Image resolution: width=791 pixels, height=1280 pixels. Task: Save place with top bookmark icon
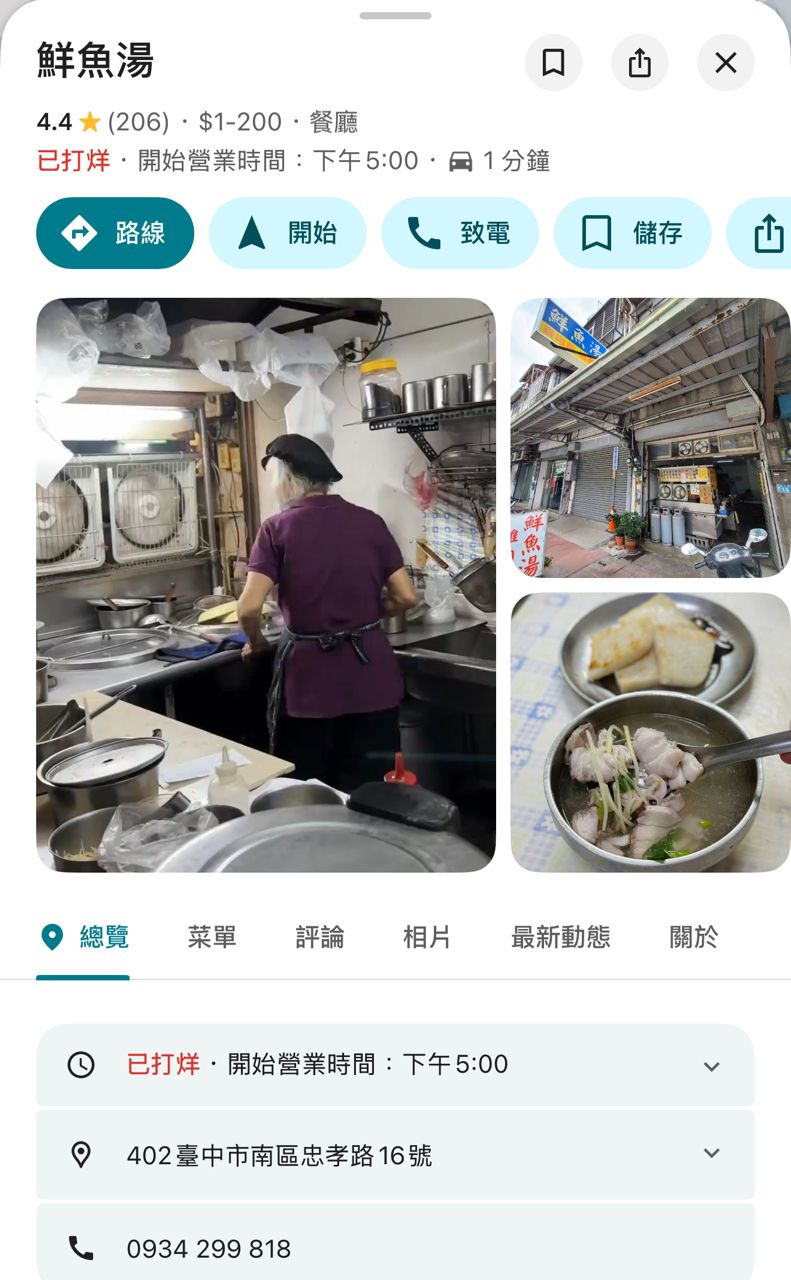point(553,63)
